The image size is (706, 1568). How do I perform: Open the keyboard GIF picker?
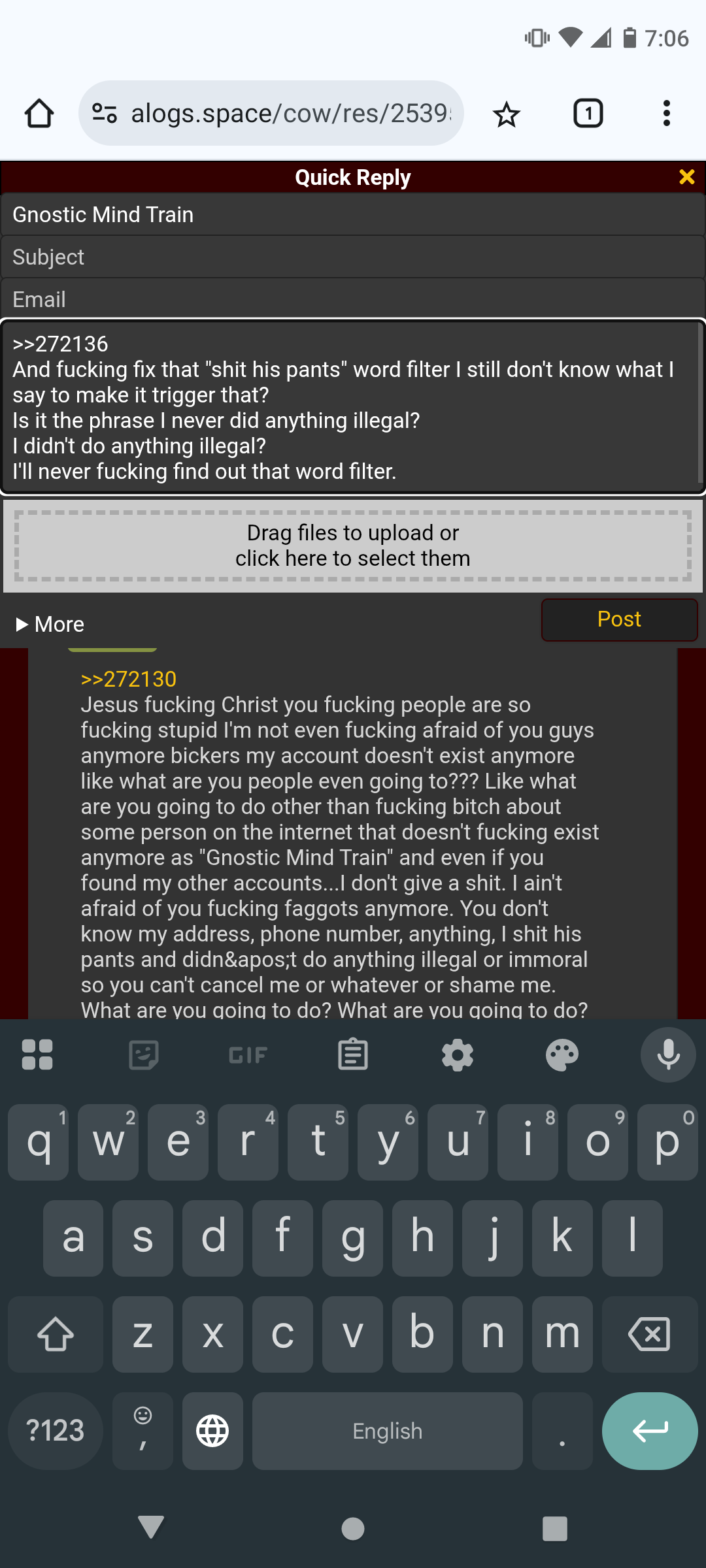coord(248,1054)
